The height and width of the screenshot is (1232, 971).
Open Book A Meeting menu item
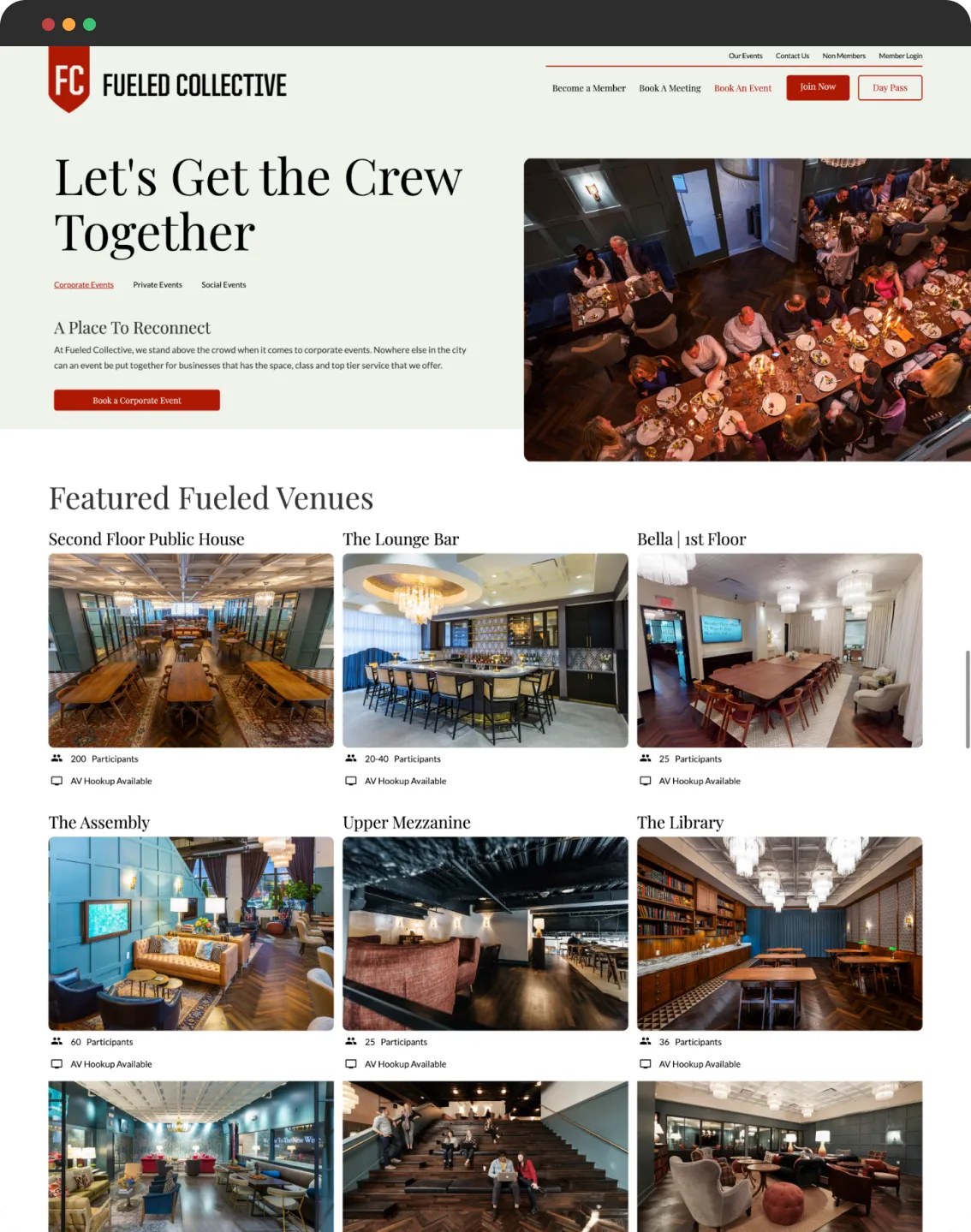[670, 88]
